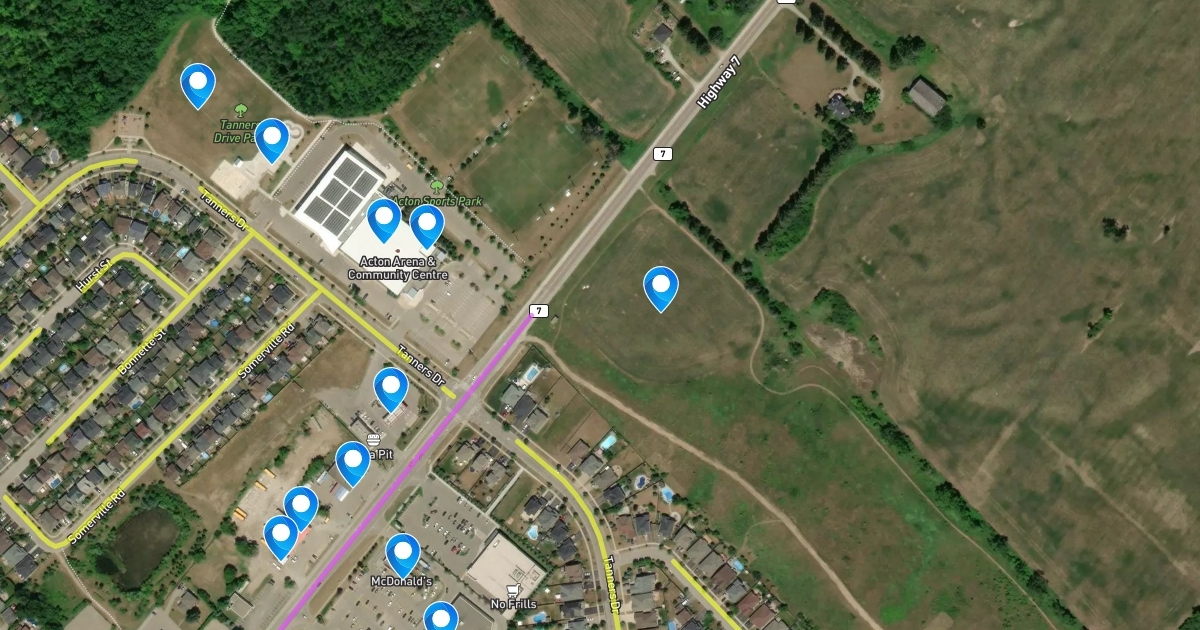
Task: Open the pin above the McDonald's label
Action: pos(402,554)
